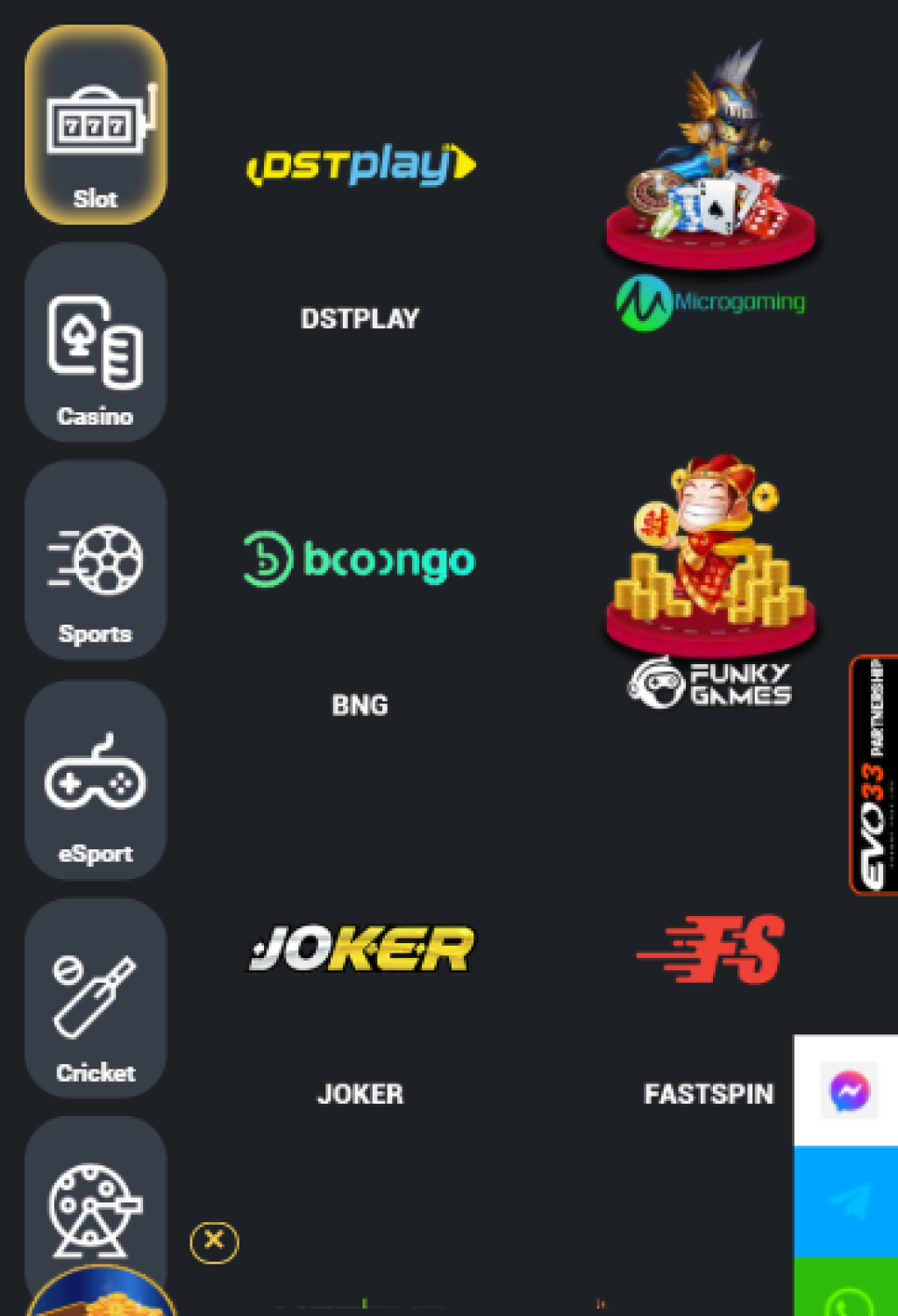Open the Funky Games provider
The width and height of the screenshot is (898, 1316).
coord(710,579)
